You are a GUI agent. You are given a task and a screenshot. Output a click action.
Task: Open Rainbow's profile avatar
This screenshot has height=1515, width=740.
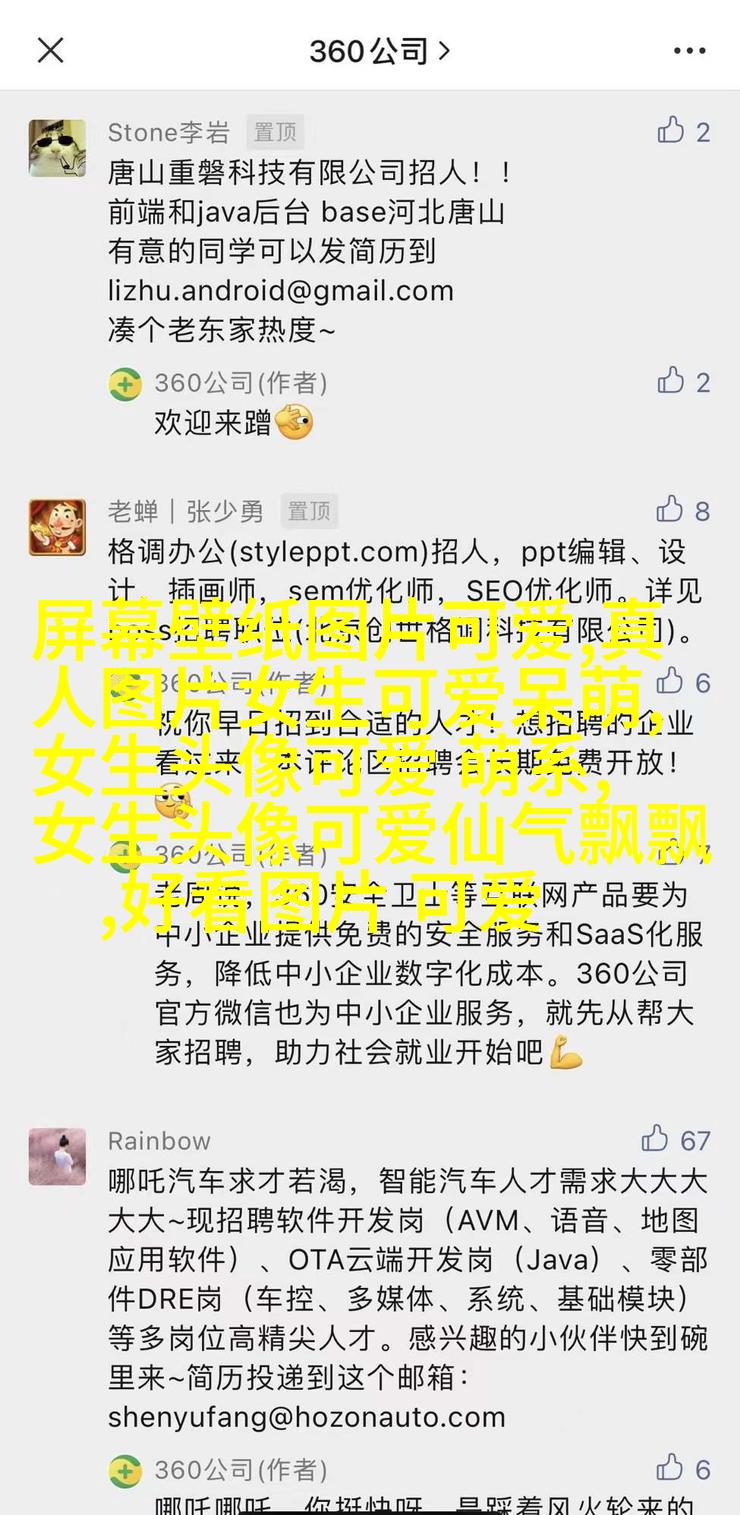pos(57,1156)
